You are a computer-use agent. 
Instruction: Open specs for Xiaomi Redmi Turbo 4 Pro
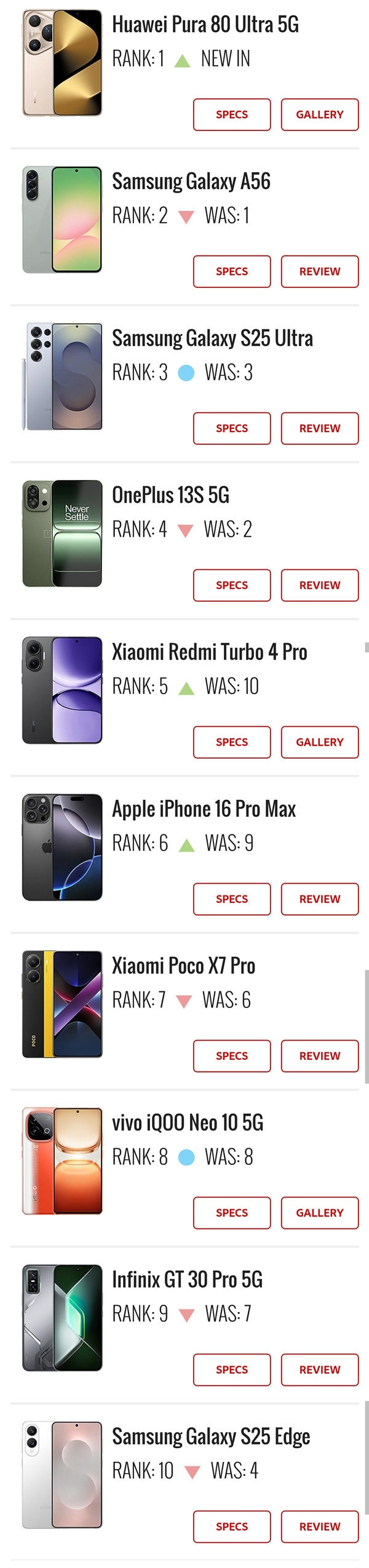(232, 742)
